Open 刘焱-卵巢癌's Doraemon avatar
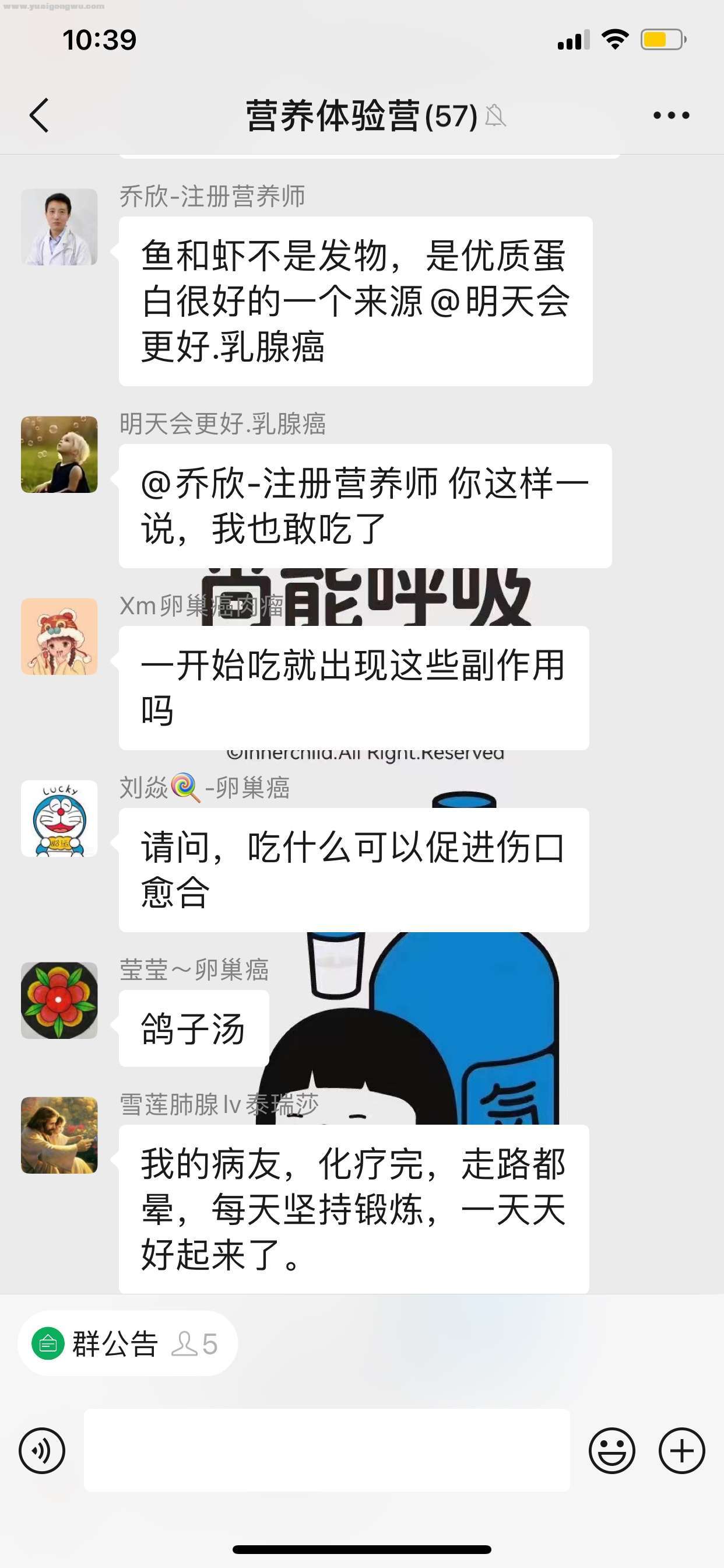This screenshot has height=1568, width=724. (x=59, y=818)
